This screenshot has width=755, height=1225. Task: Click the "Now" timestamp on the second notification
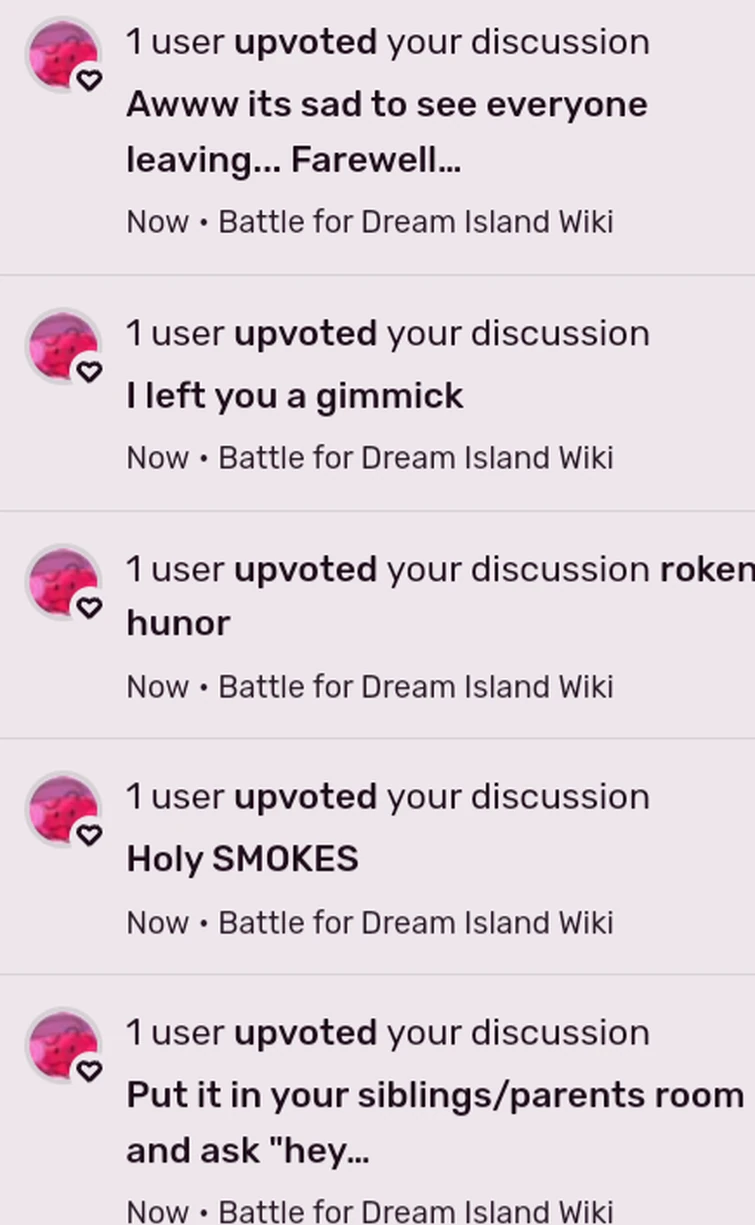click(x=156, y=457)
